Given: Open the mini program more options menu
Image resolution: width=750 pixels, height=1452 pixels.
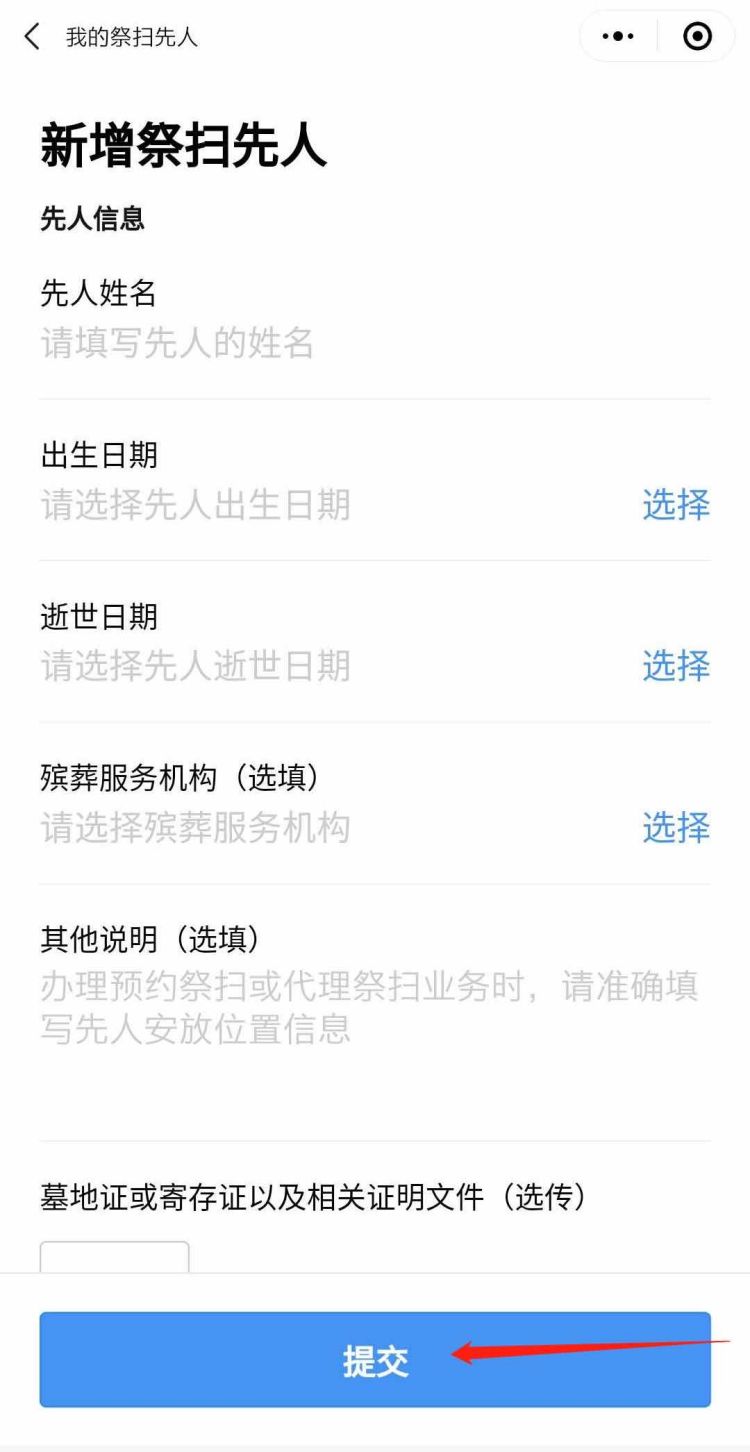Looking at the screenshot, I should click(618, 37).
